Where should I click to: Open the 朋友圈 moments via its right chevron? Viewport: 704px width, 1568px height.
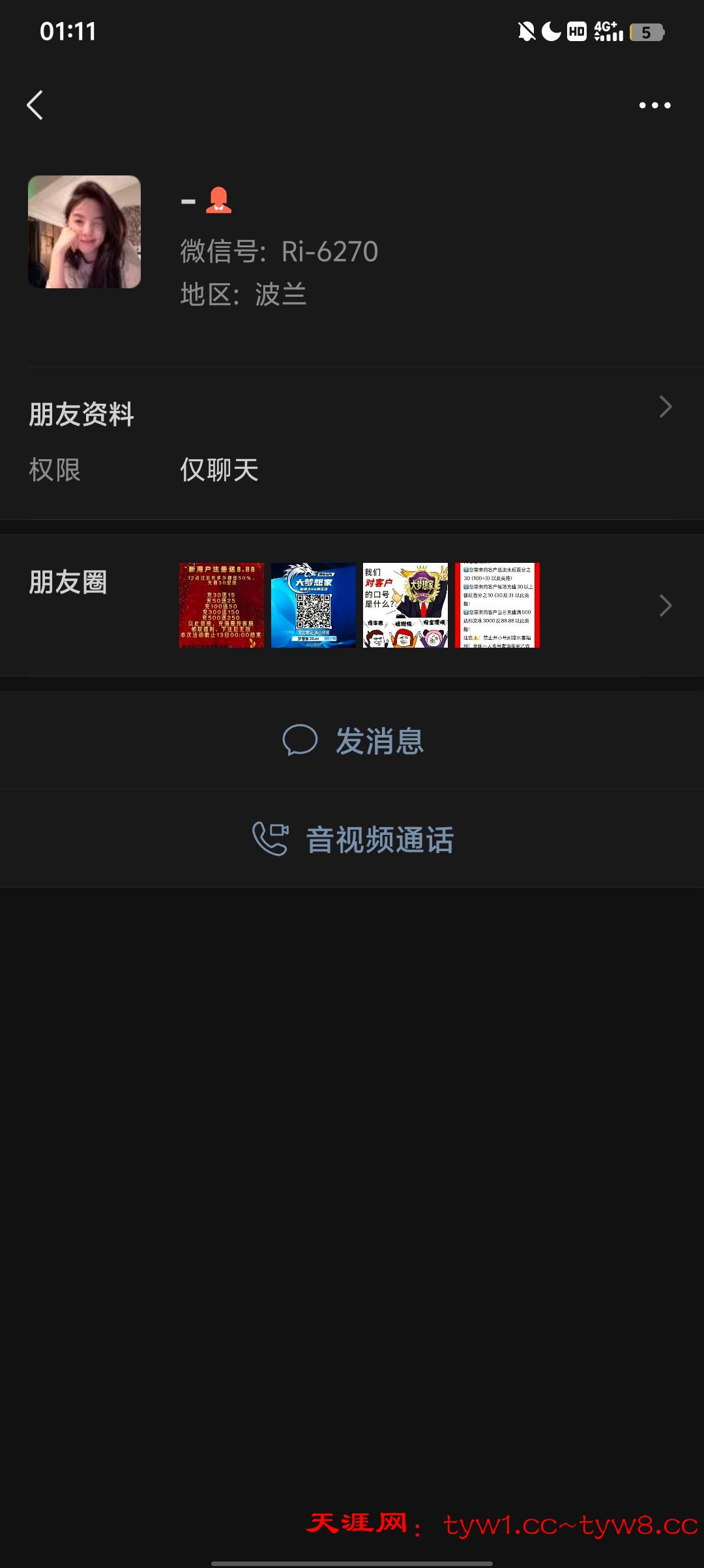666,605
